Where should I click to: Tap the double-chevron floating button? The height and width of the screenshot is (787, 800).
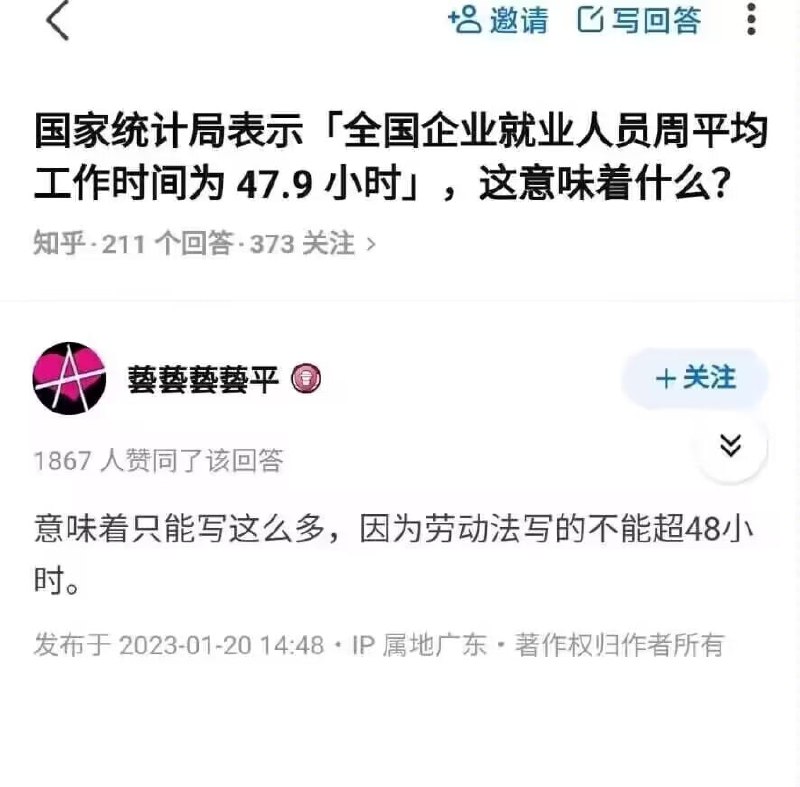pos(731,446)
